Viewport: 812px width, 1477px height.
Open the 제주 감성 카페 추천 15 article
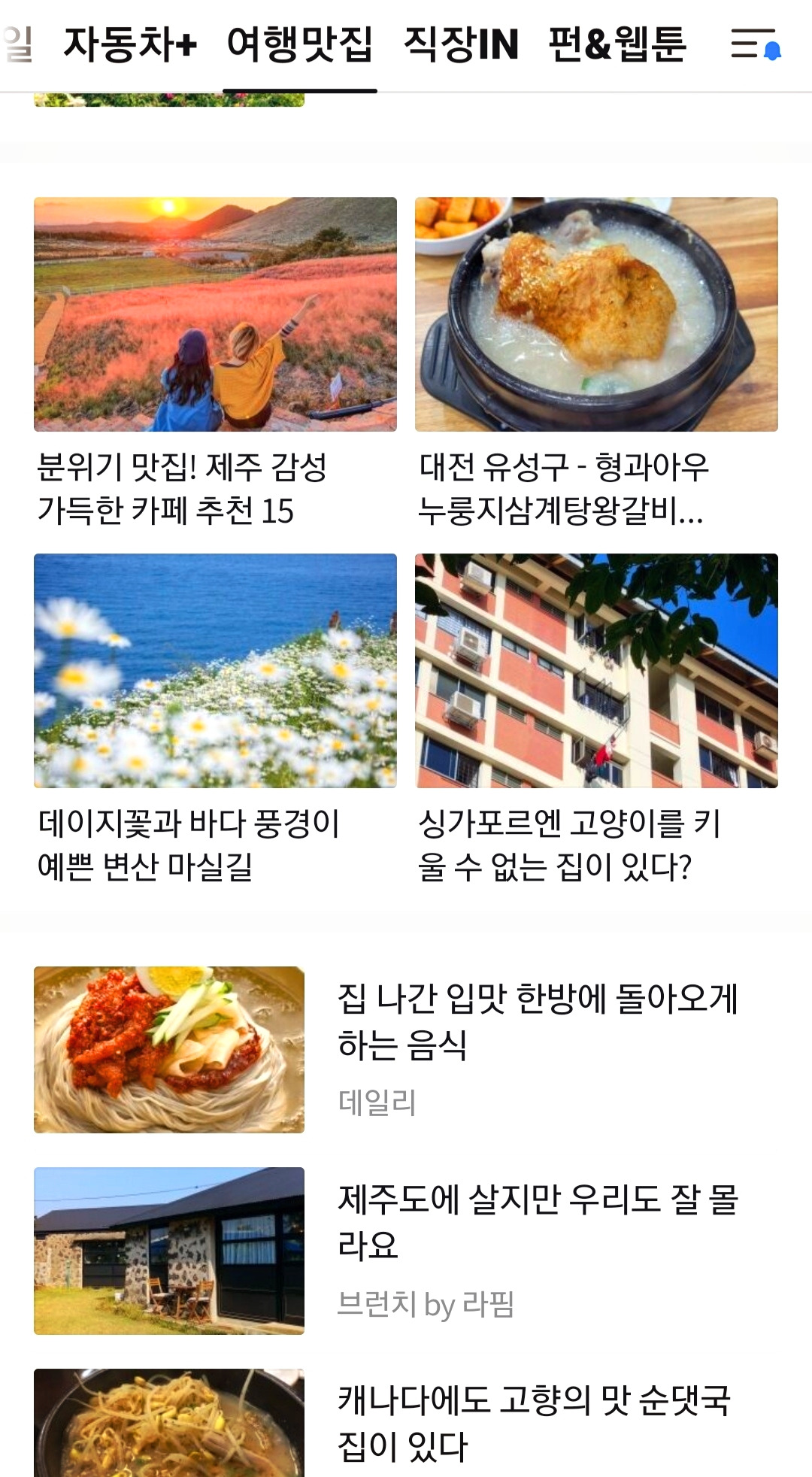215,361
